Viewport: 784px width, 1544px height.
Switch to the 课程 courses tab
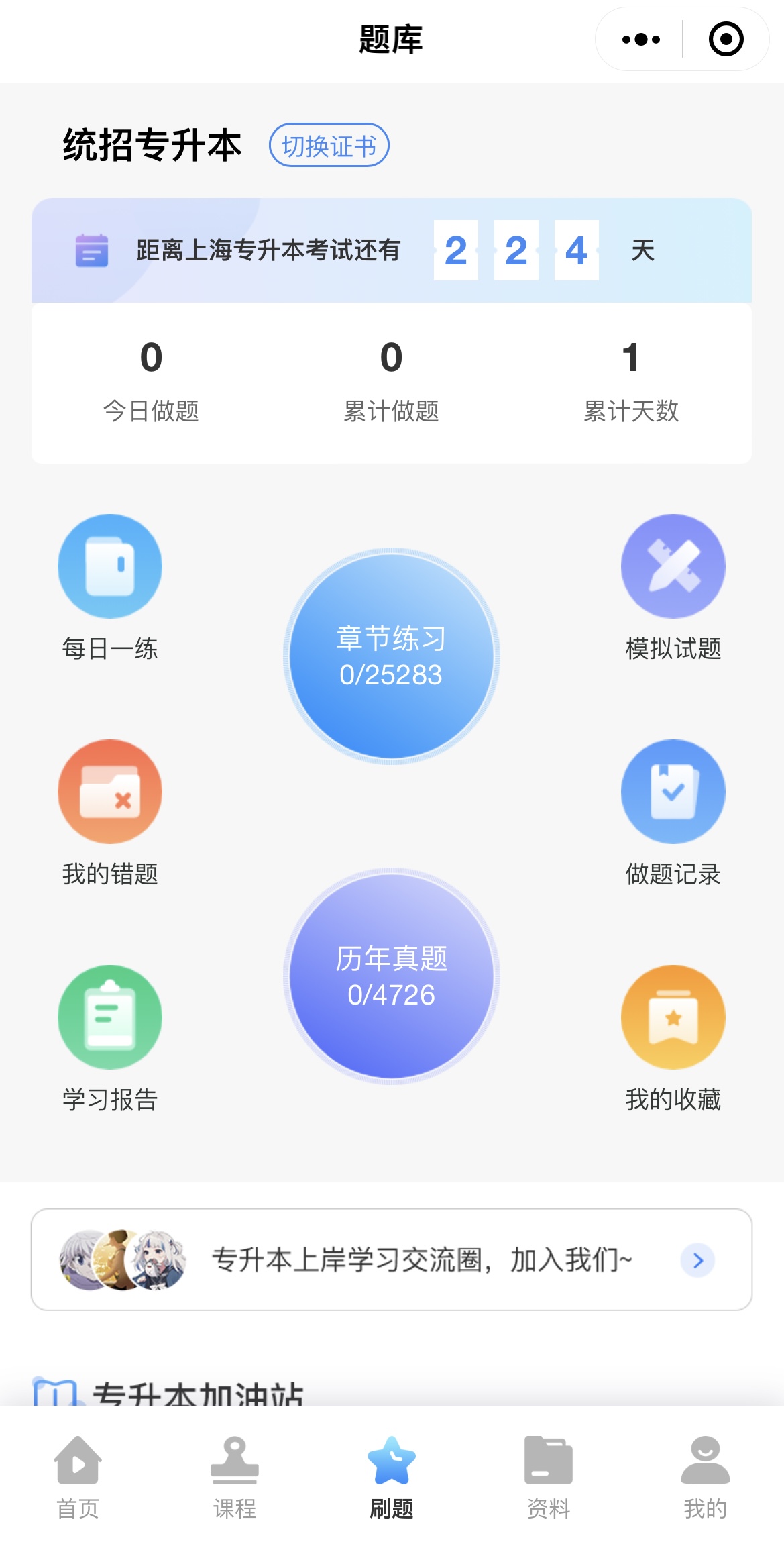(235, 1476)
